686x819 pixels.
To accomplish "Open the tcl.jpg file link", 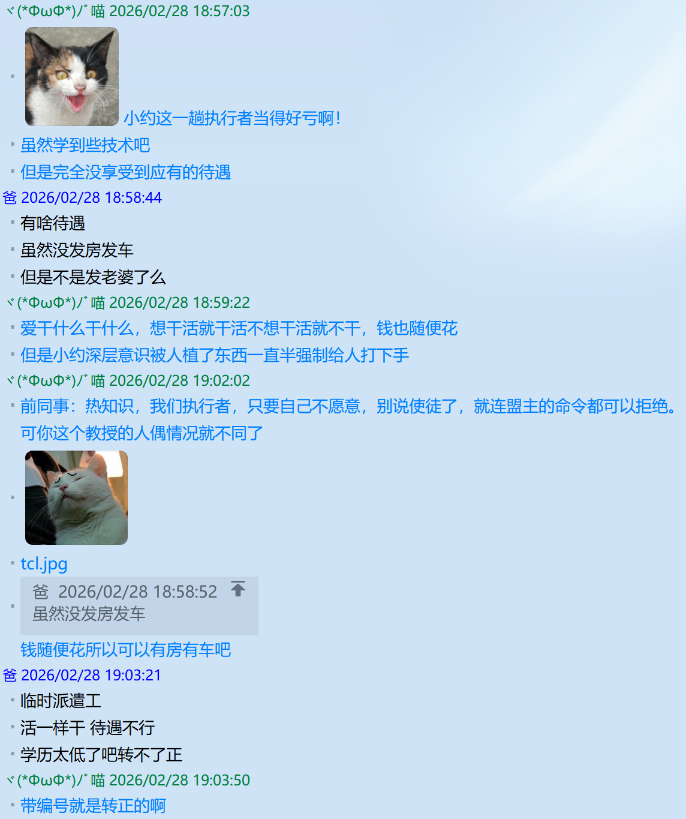I will pyautogui.click(x=44, y=564).
